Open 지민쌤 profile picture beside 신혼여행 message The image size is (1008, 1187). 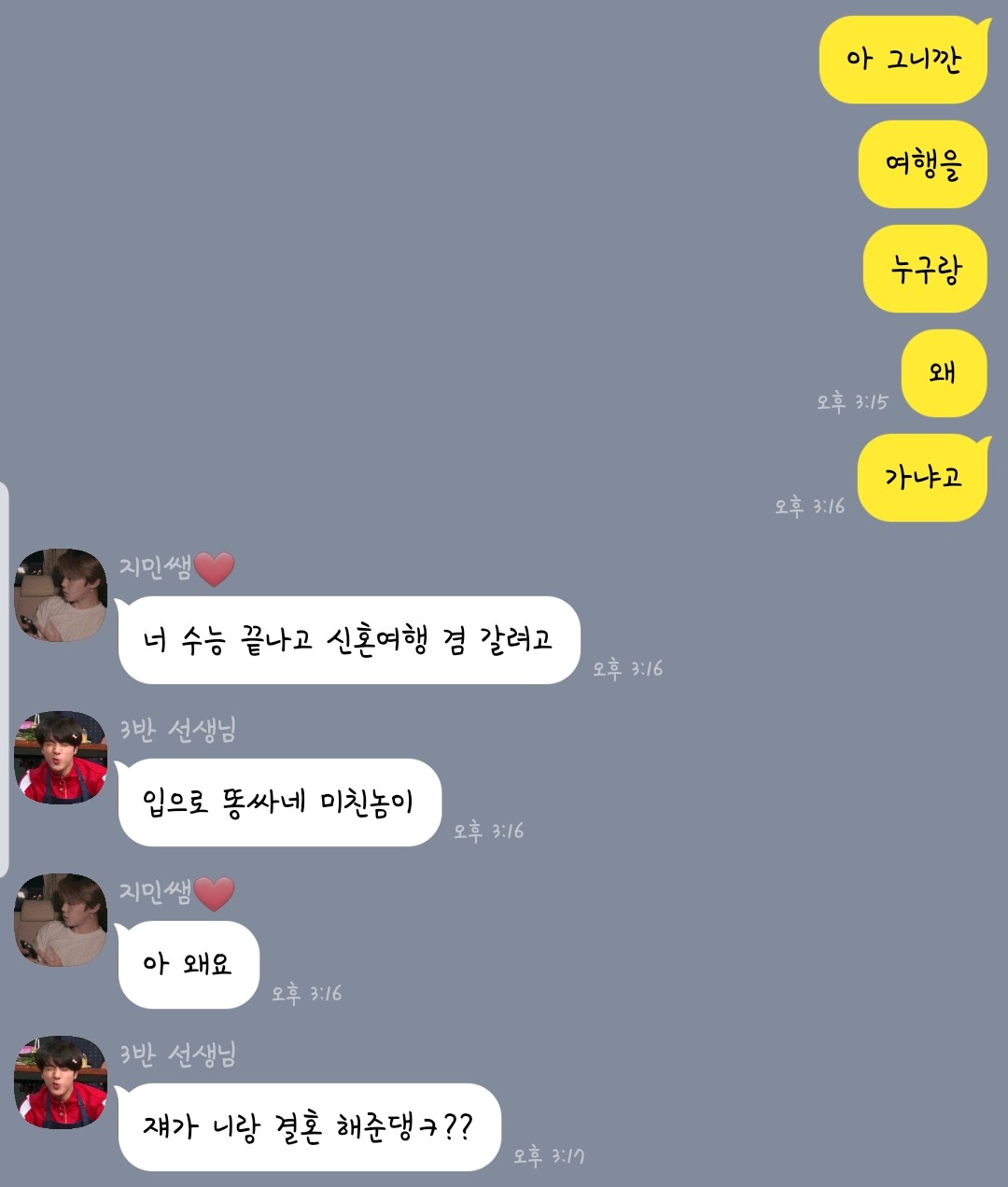[61, 595]
